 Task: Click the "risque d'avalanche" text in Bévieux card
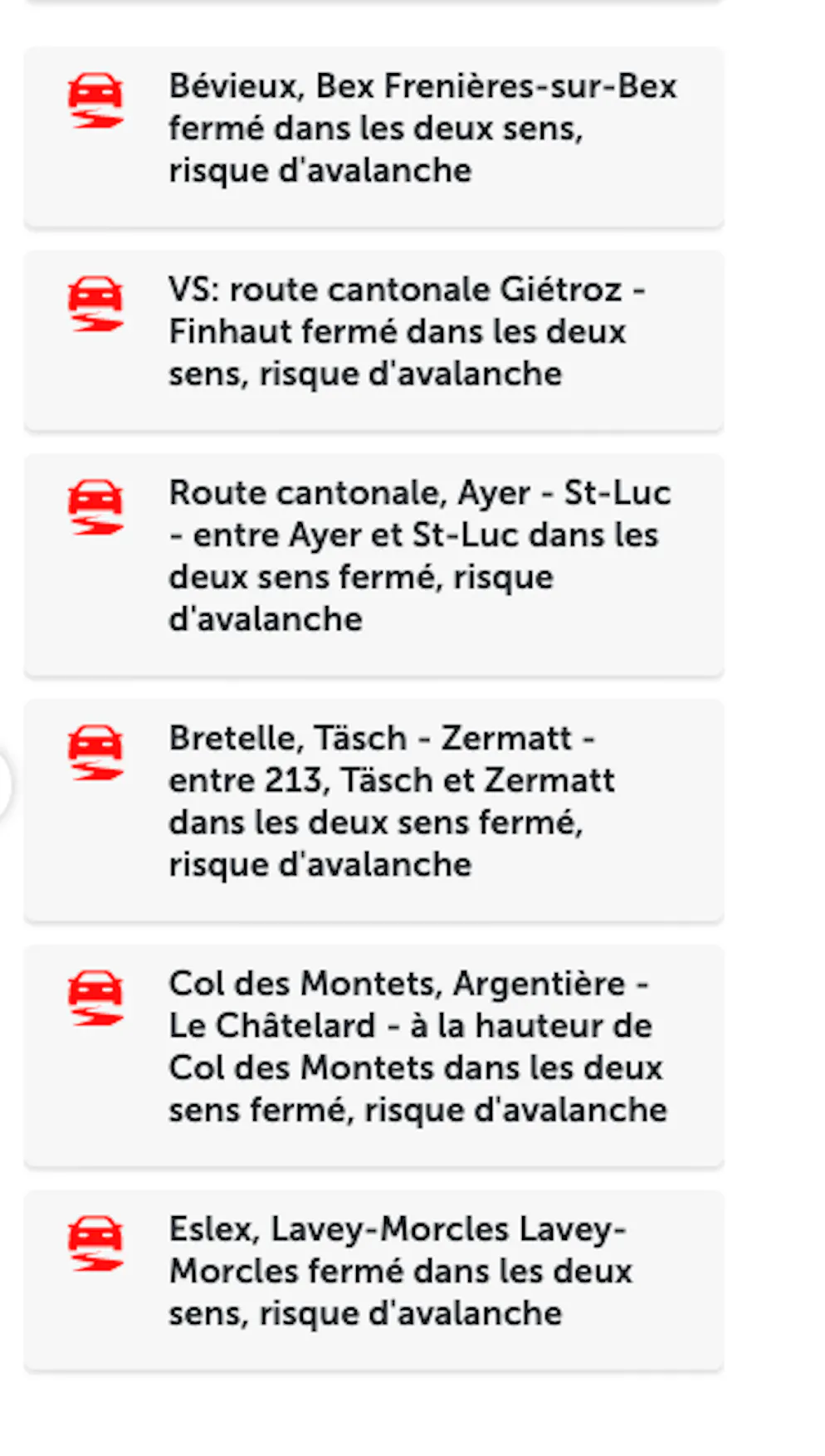(320, 169)
